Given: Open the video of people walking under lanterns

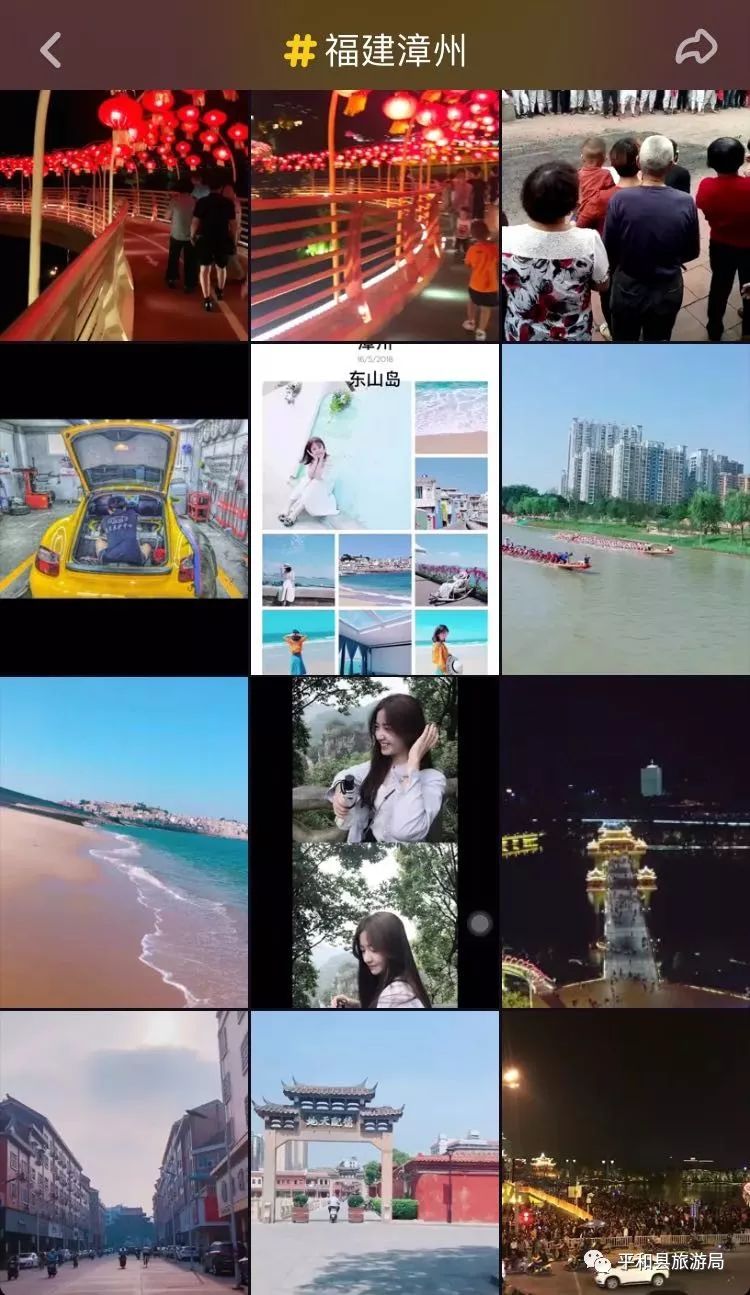Looking at the screenshot, I should coord(124,215).
